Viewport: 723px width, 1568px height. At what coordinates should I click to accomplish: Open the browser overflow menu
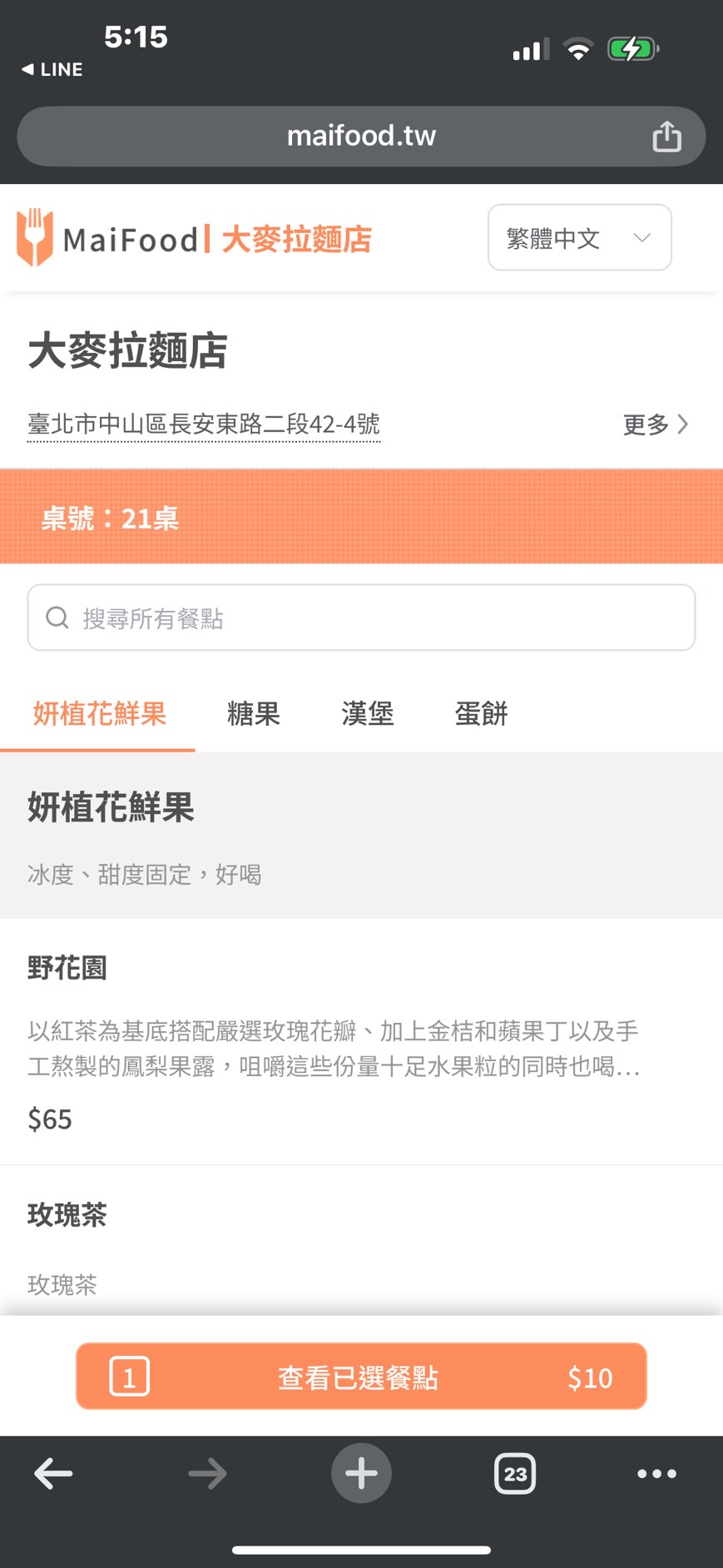pos(656,1474)
